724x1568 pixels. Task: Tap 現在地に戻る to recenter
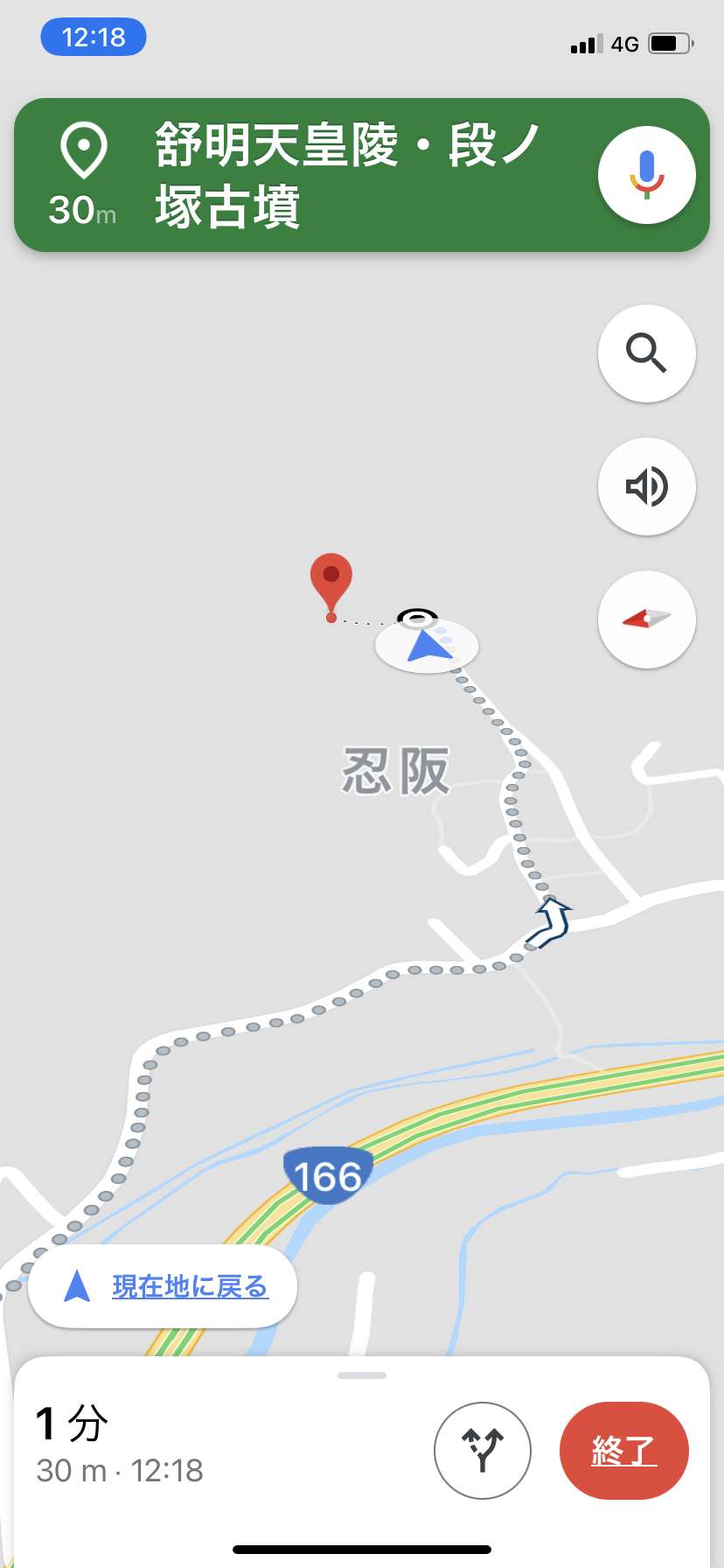coord(163,1286)
